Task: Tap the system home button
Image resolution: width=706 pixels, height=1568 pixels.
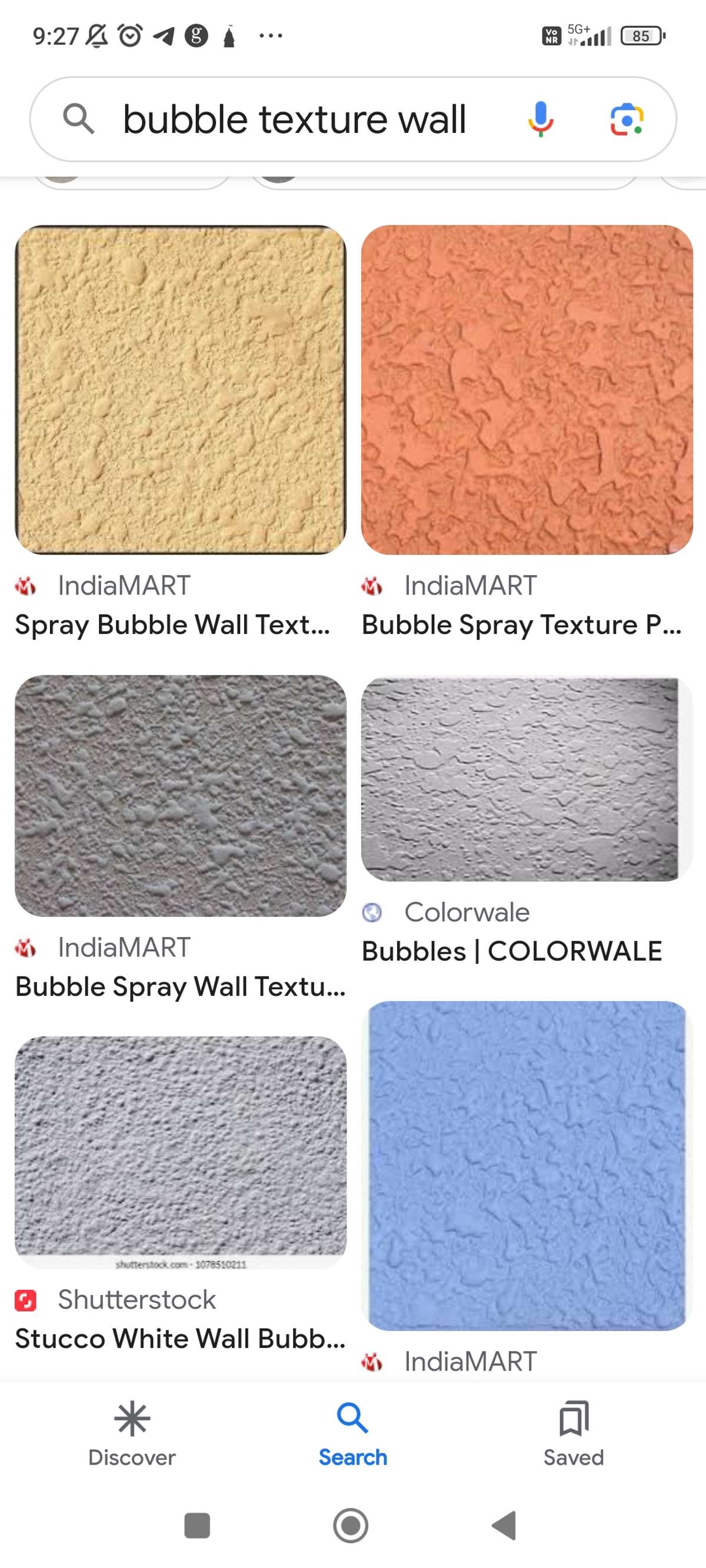Action: [351, 1526]
